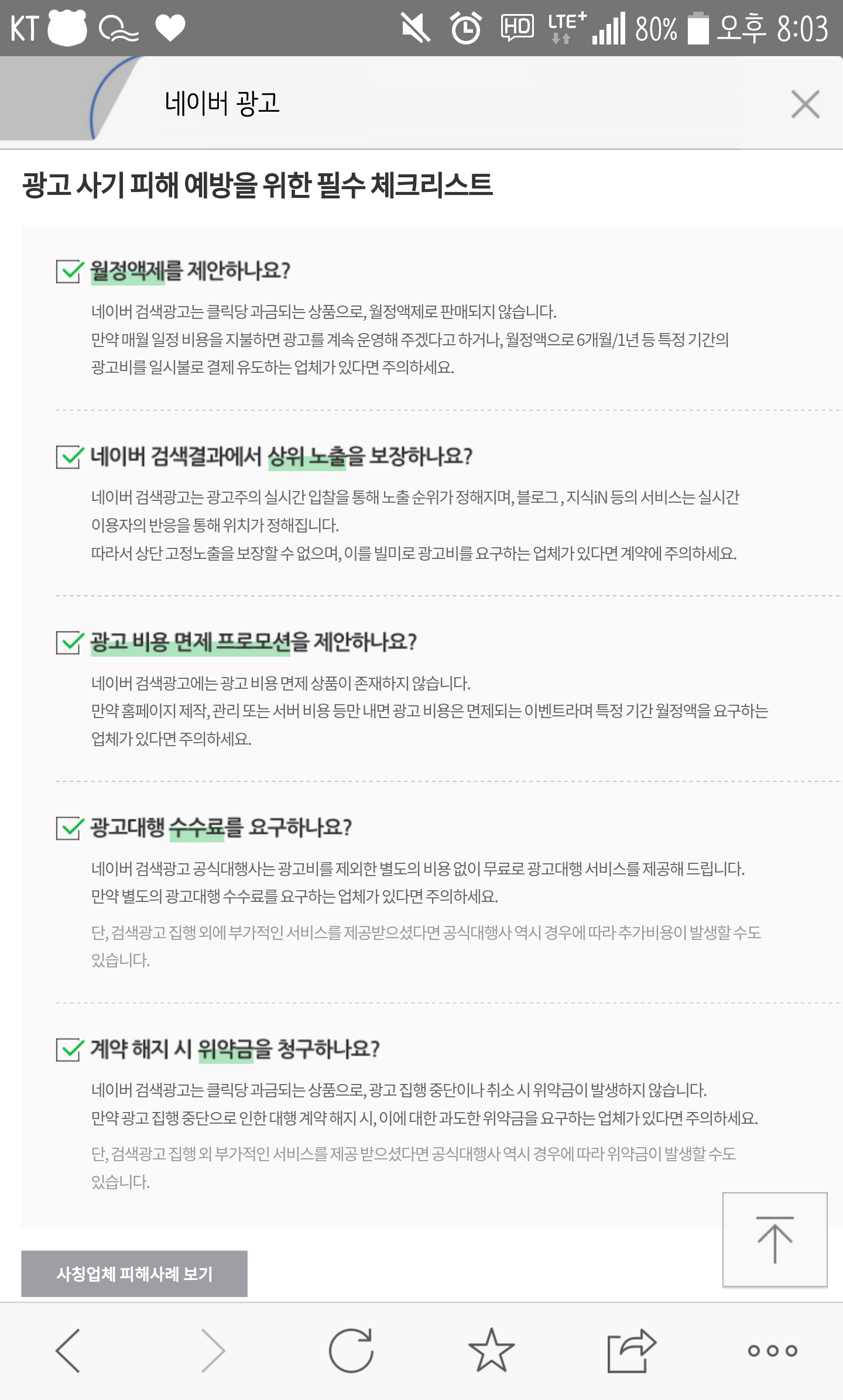Go back to the previous page
This screenshot has height=1400, width=843.
[x=68, y=1350]
